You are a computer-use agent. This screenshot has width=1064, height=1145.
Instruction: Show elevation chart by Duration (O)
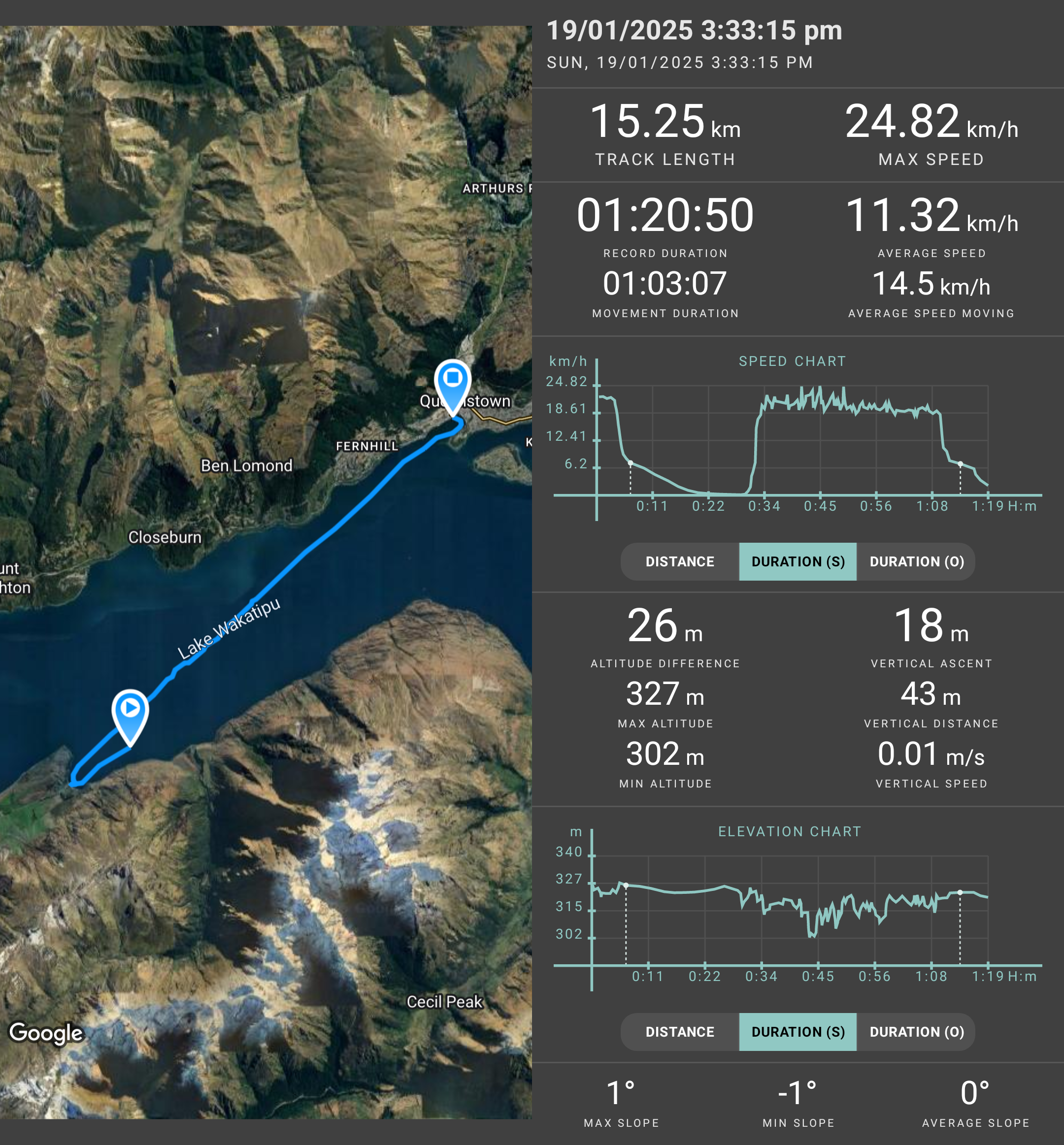(916, 1032)
